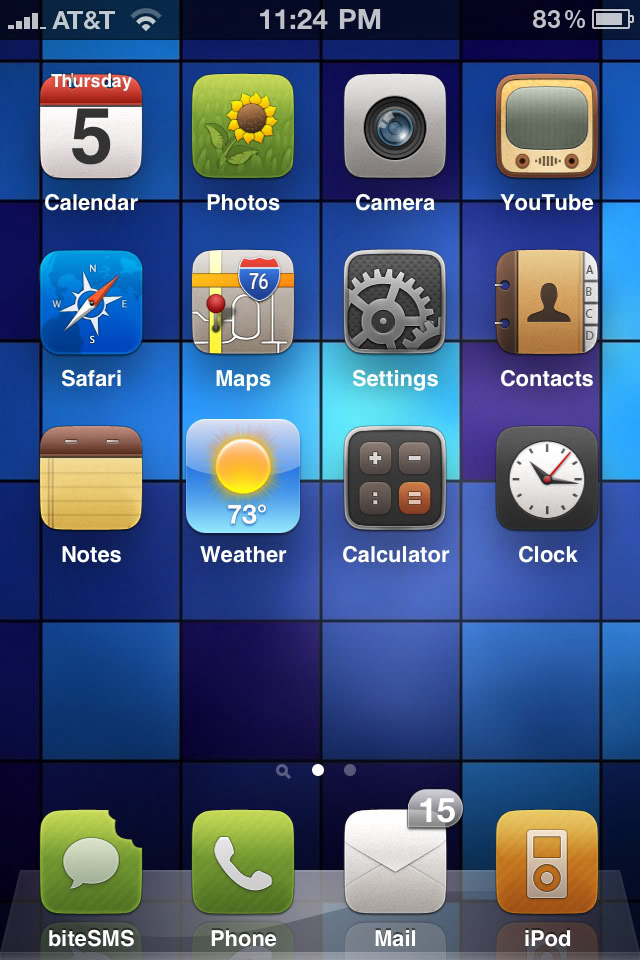
Task: Open the Calendar app
Action: pos(91,127)
